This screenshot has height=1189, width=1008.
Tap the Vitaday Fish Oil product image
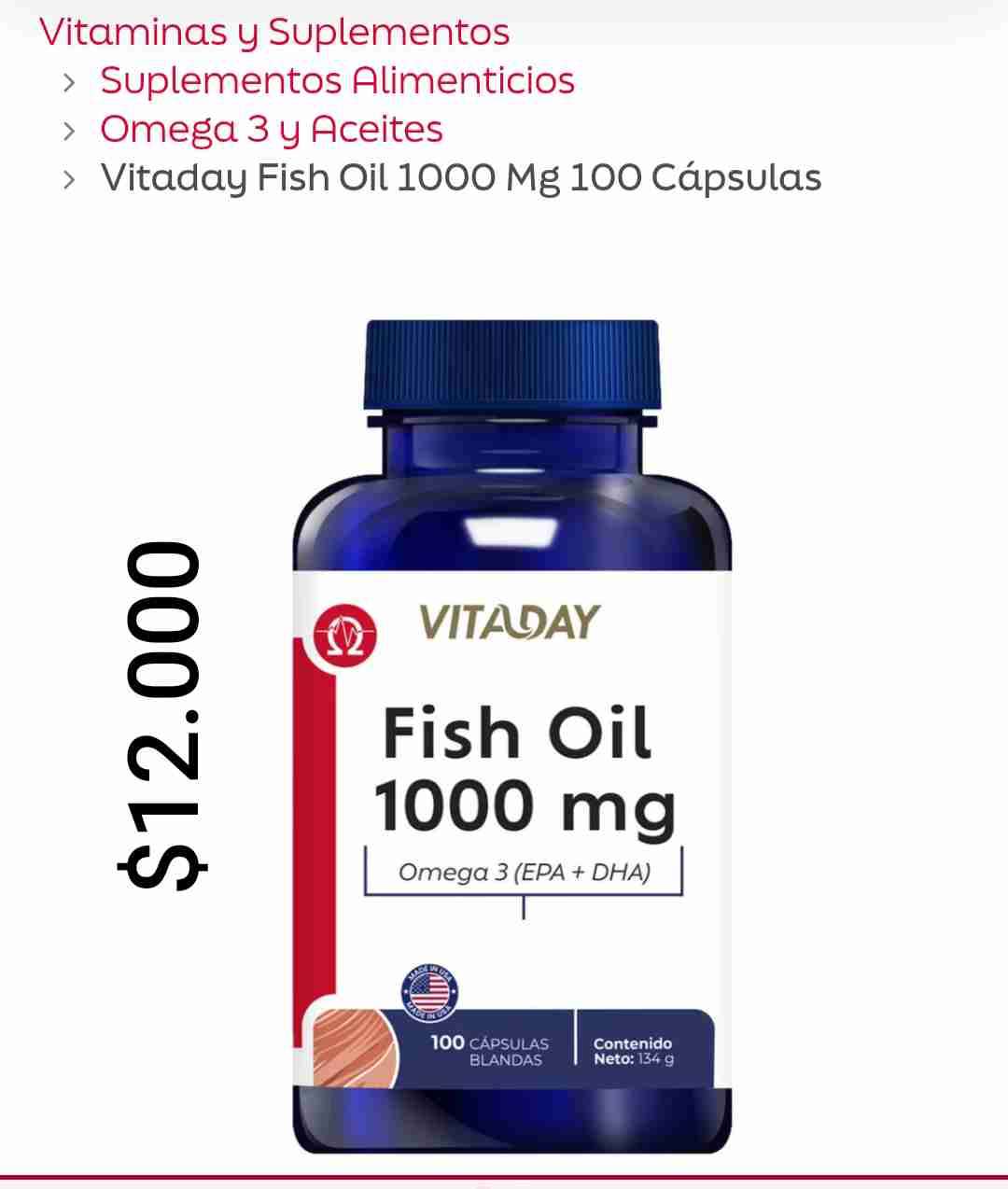(511, 737)
